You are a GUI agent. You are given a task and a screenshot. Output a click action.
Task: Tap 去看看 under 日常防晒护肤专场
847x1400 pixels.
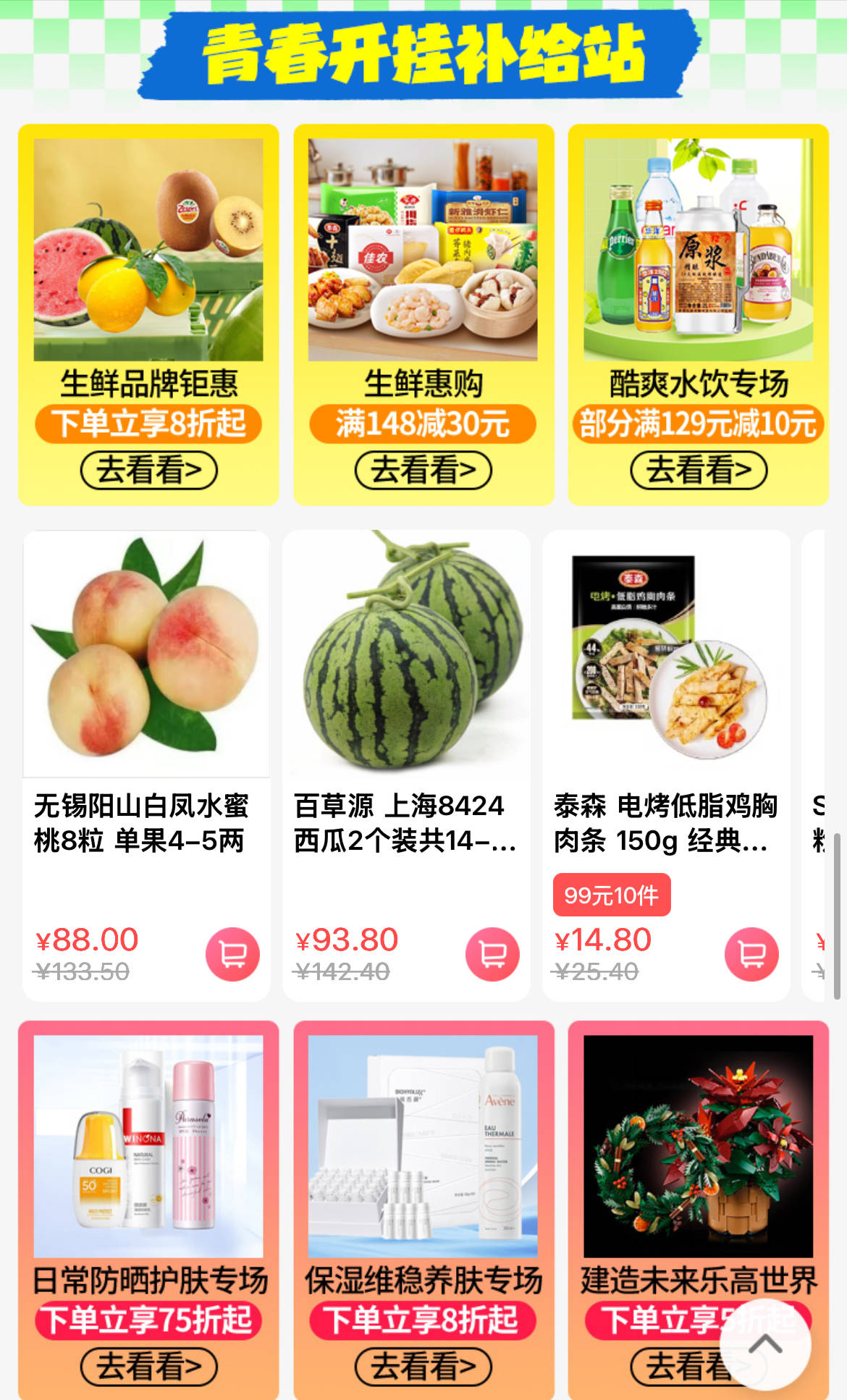tap(148, 1367)
